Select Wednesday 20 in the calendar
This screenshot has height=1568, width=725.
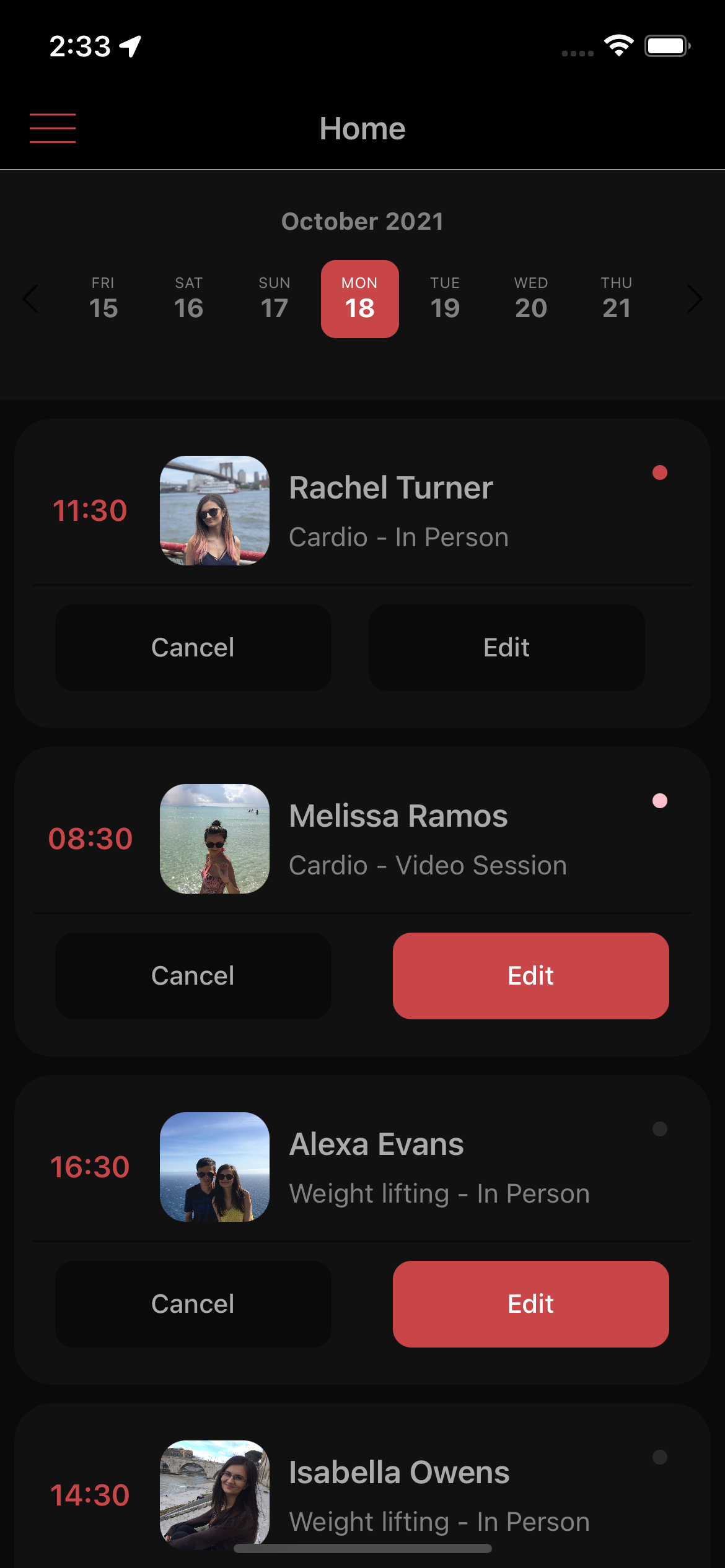[530, 299]
